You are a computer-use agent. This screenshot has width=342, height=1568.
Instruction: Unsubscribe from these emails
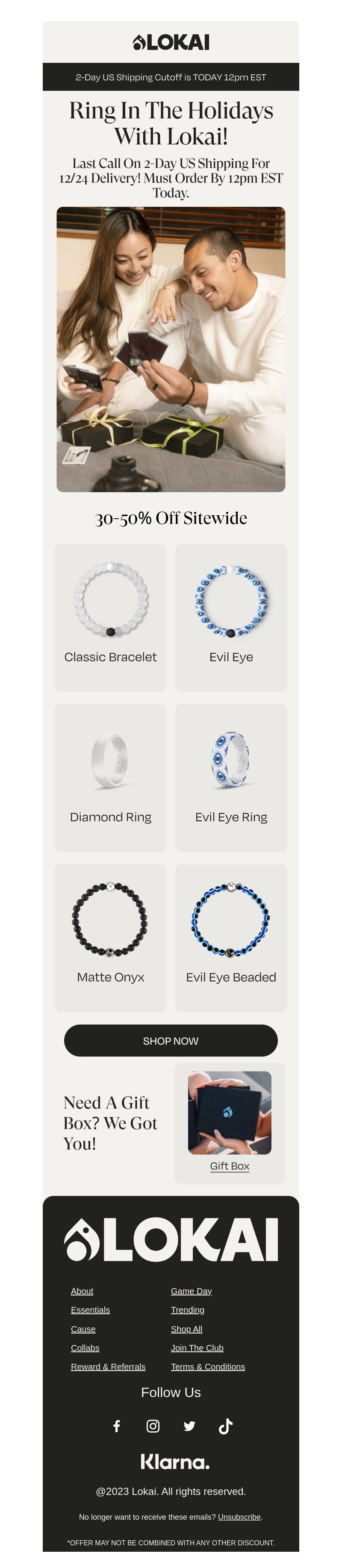(x=239, y=1517)
